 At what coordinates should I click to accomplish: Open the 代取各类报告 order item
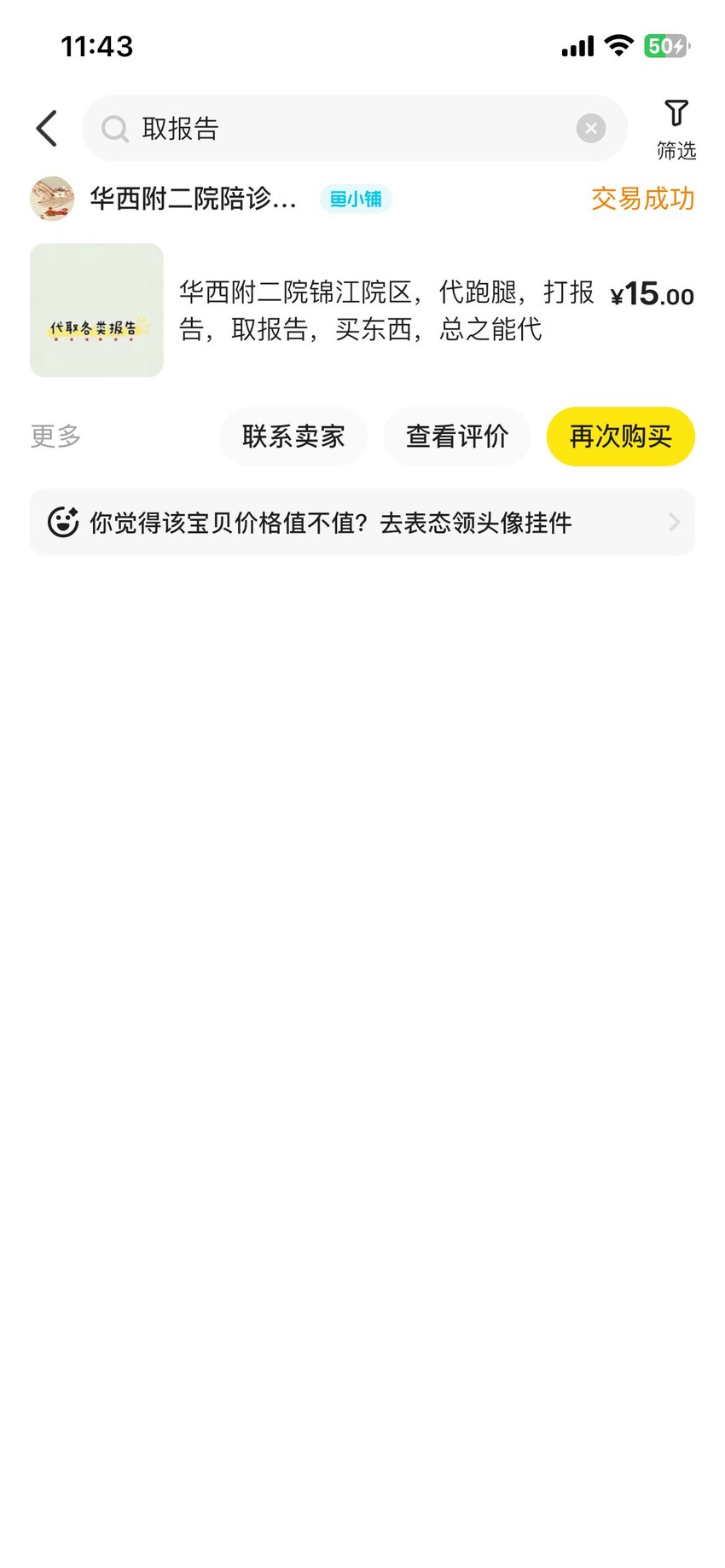(x=362, y=310)
